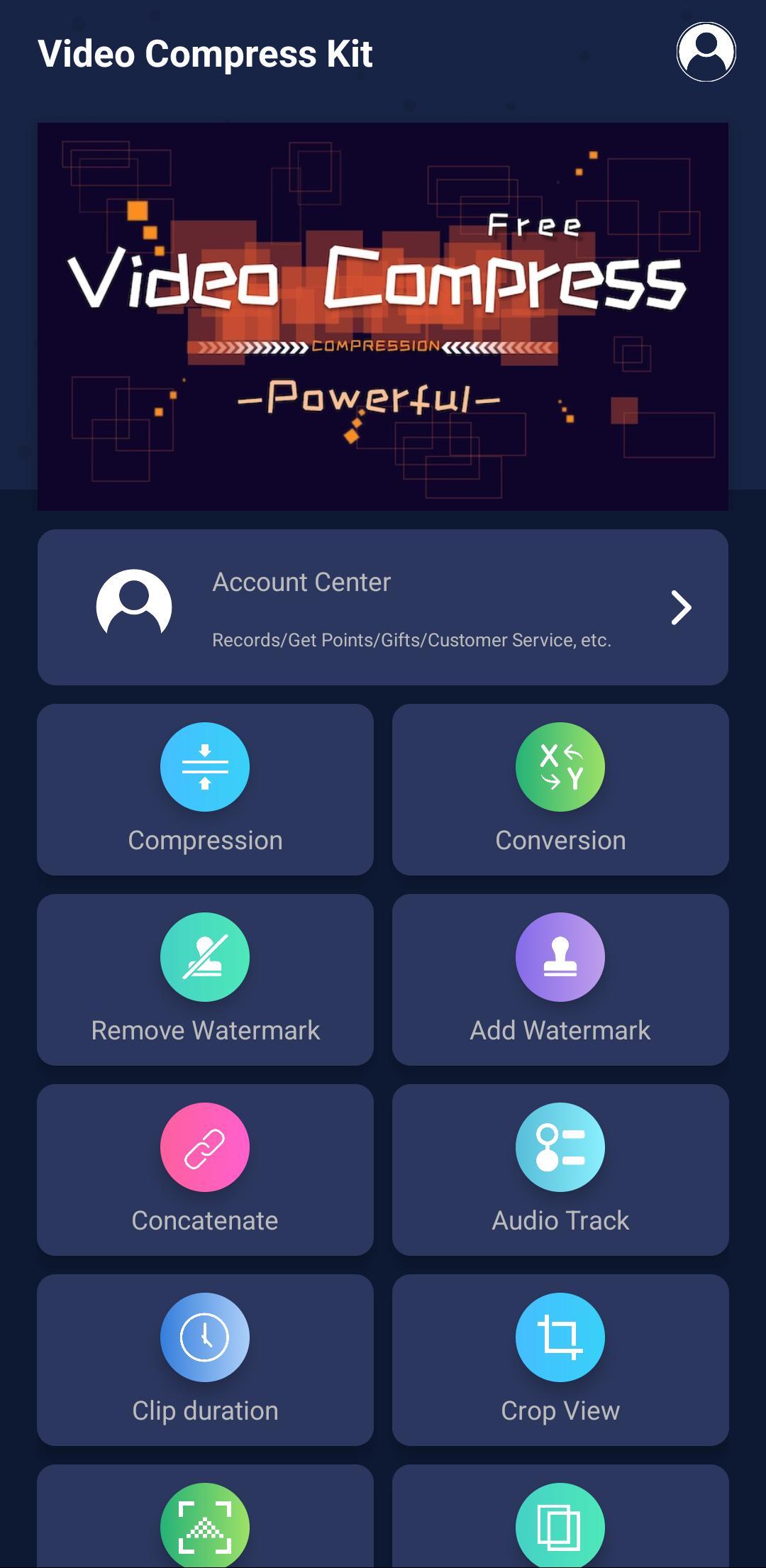Image resolution: width=766 pixels, height=1568 pixels.
Task: Open the Free Video Compress banner
Action: pyautogui.click(x=383, y=316)
